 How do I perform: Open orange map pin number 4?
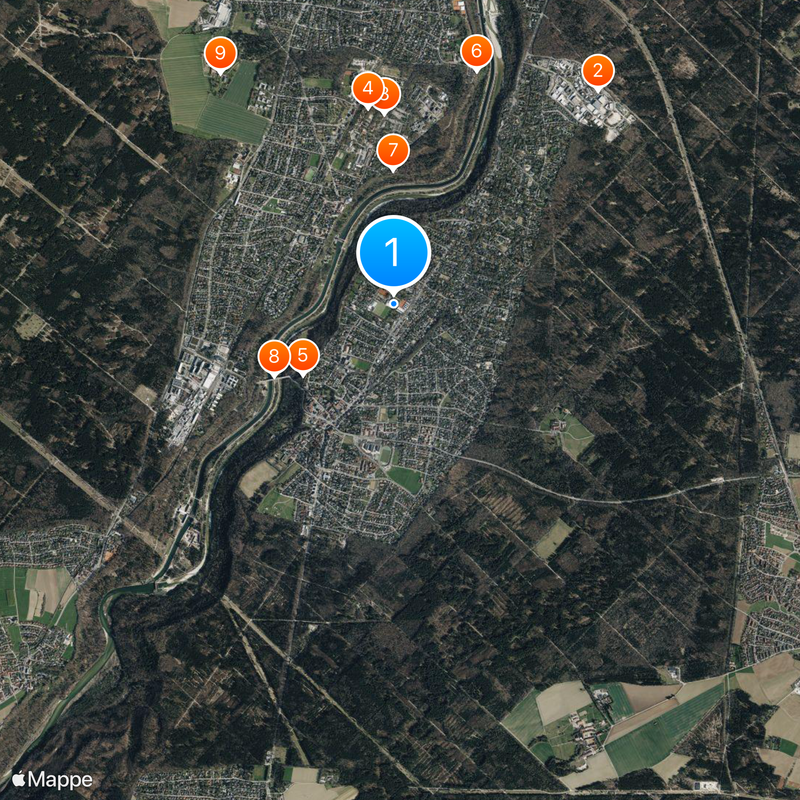click(366, 89)
